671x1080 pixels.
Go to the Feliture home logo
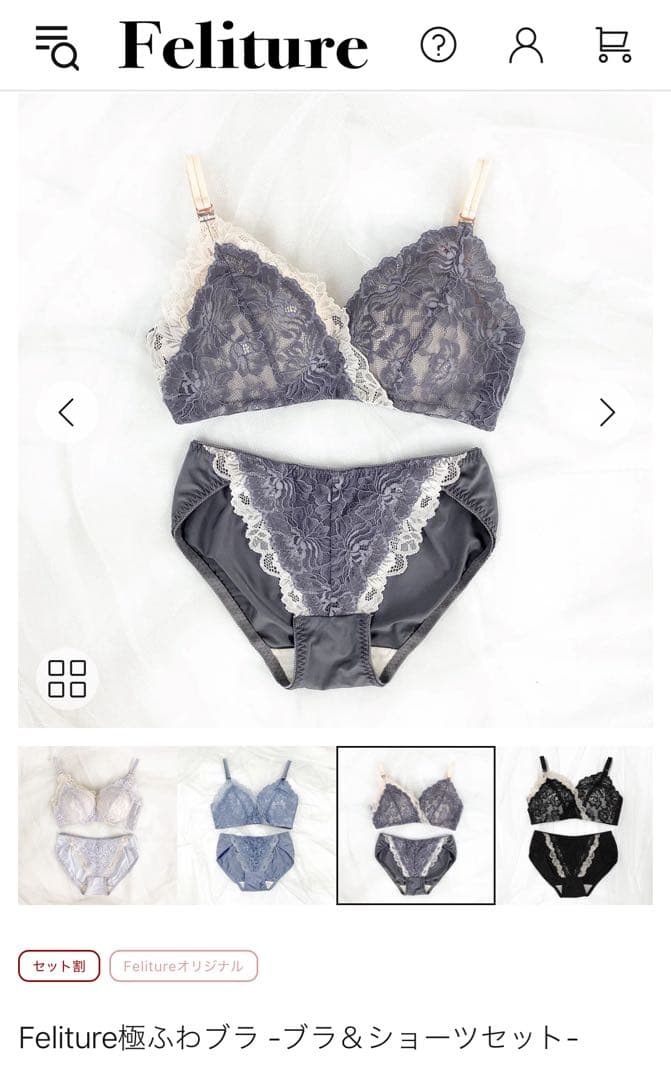243,46
